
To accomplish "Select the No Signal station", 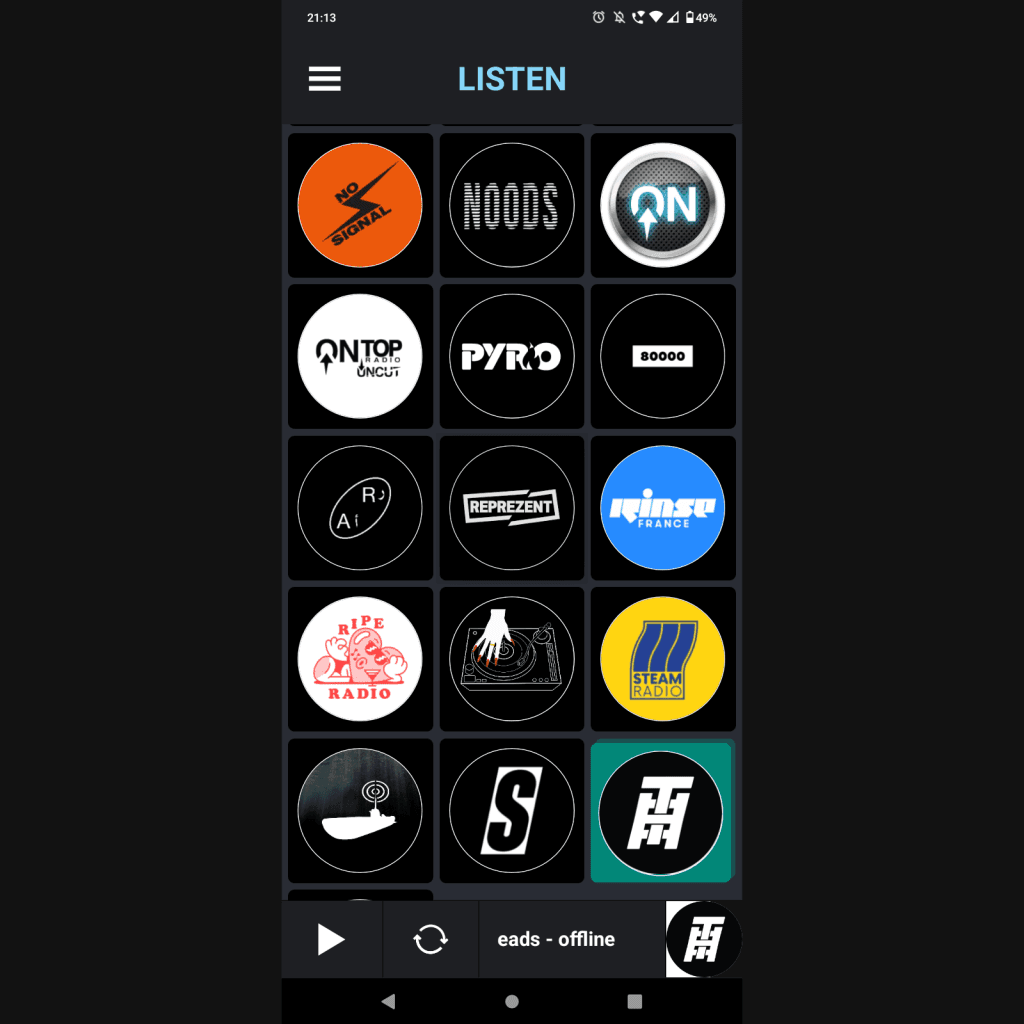I will [x=360, y=205].
